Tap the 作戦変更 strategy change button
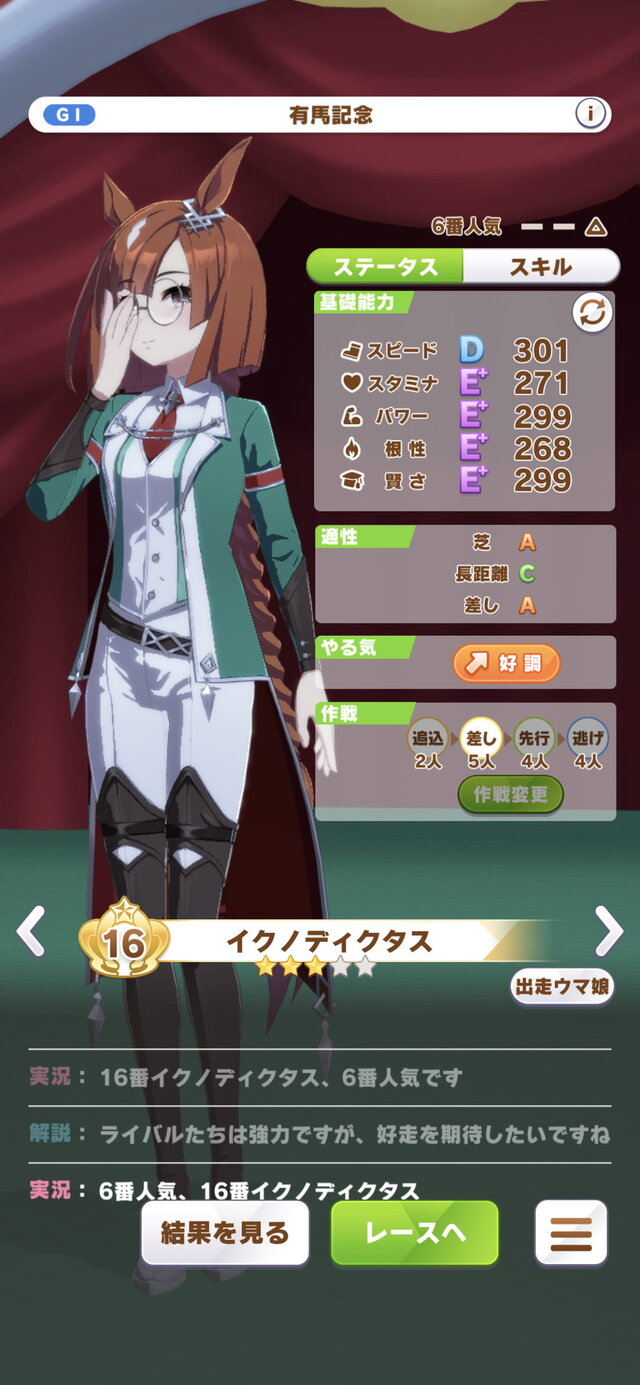Viewport: 640px width, 1385px height. pos(511,795)
